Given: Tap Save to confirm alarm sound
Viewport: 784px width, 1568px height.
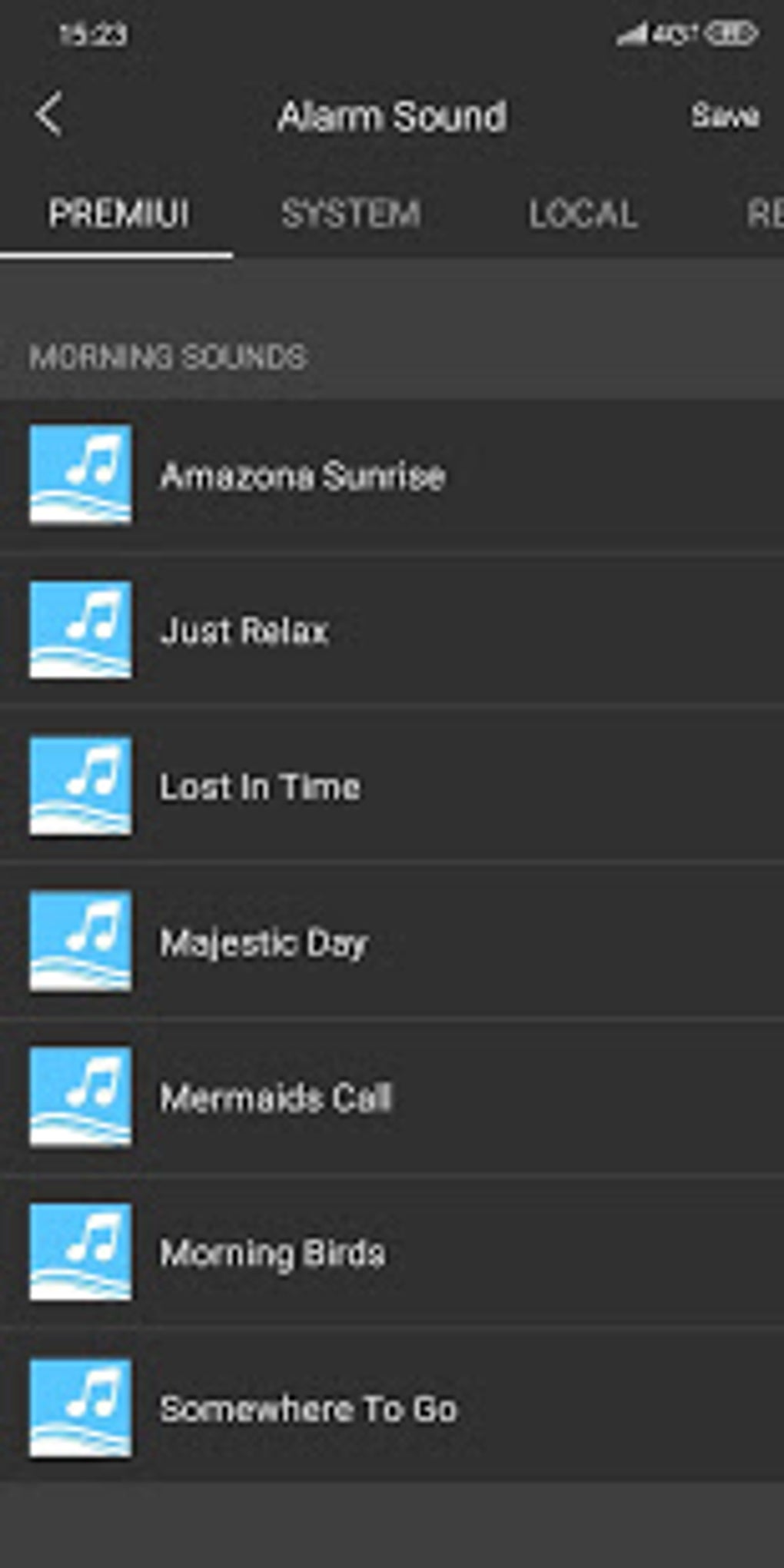Looking at the screenshot, I should tap(726, 117).
